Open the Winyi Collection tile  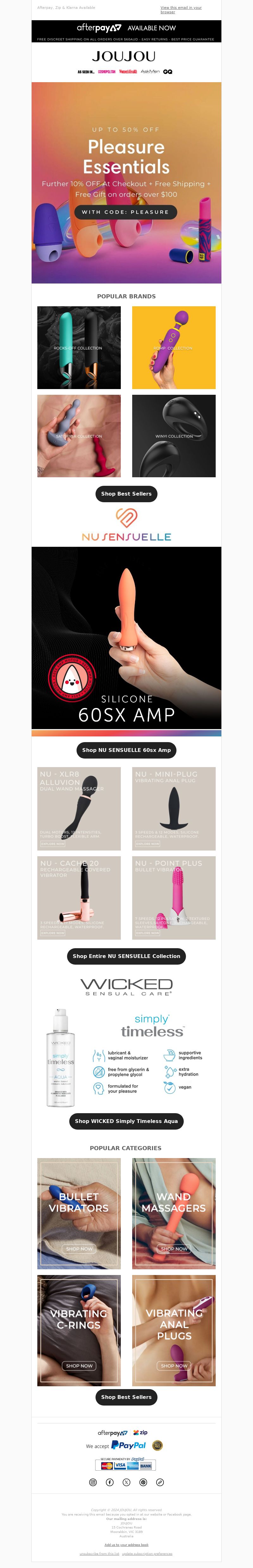coord(174,436)
